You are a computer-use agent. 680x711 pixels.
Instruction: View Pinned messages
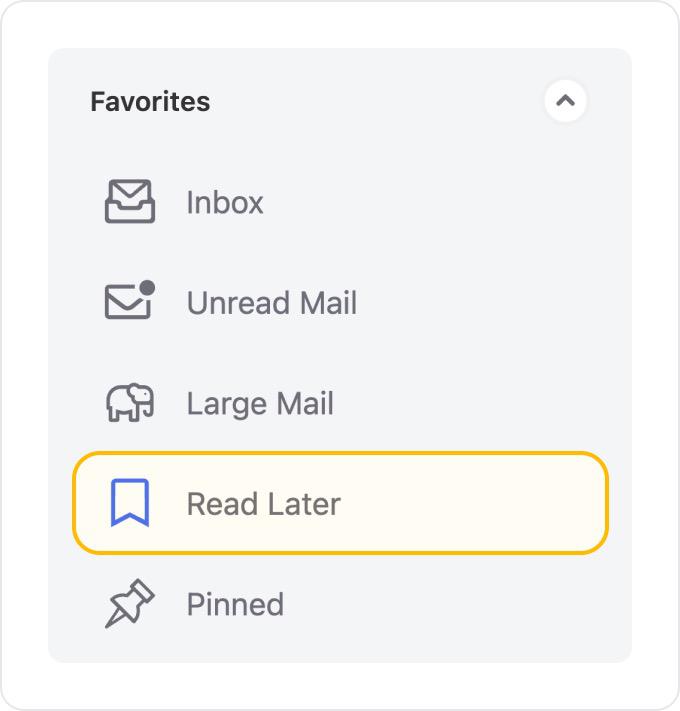(x=235, y=604)
